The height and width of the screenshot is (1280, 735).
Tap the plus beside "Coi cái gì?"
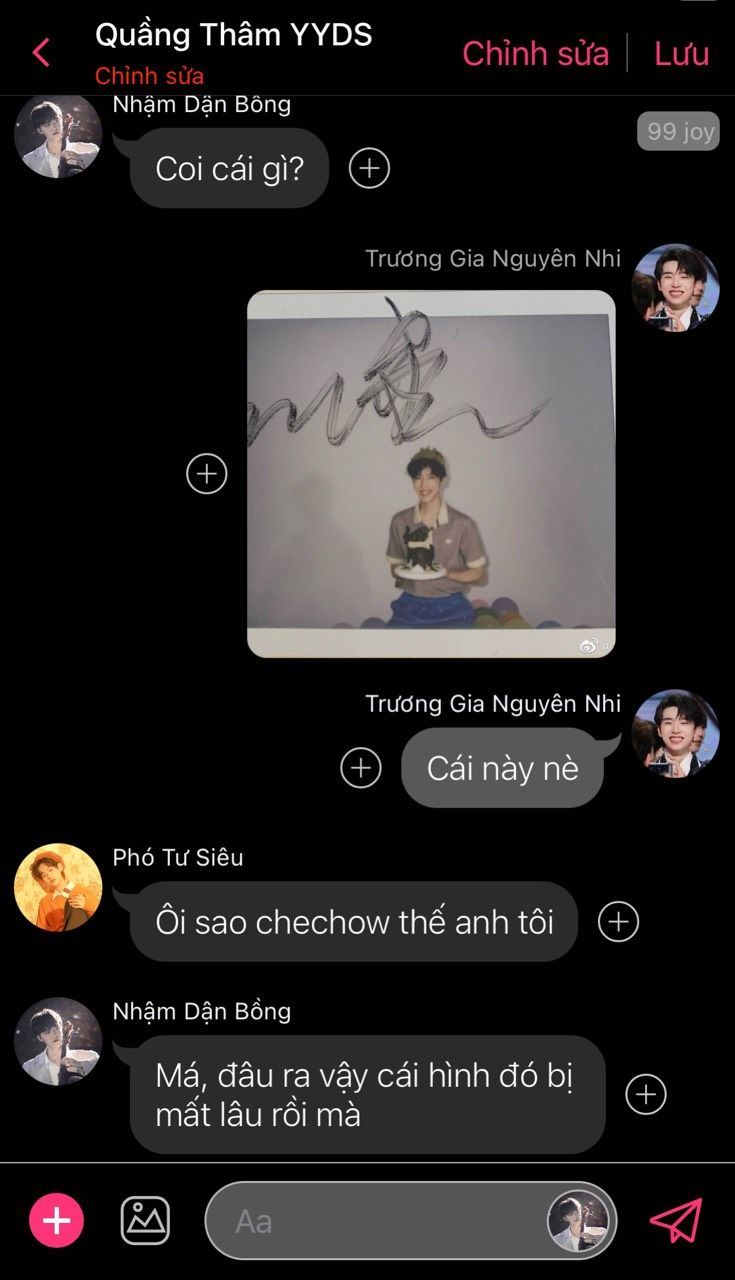coord(369,168)
